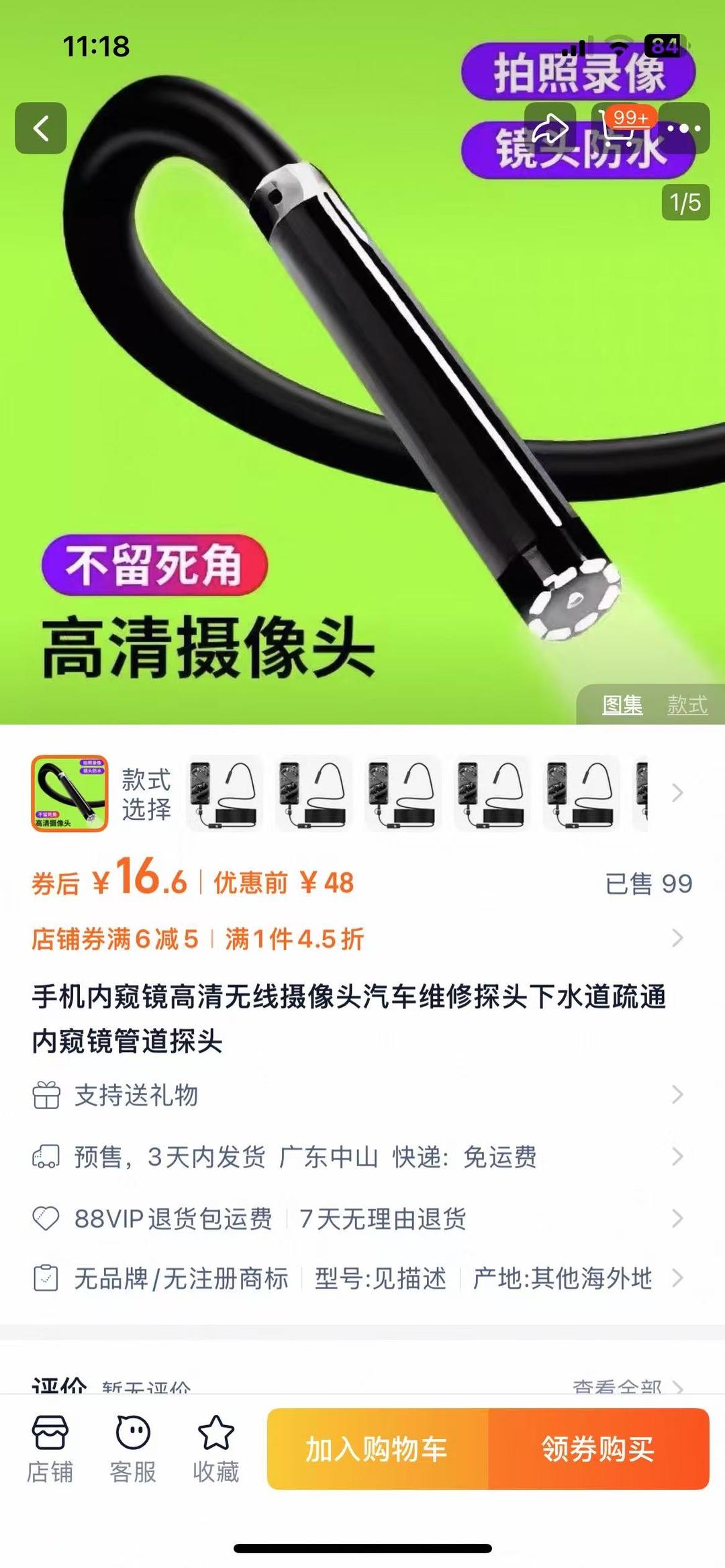Contact 客服 customer service
This screenshot has height=1568, width=725.
coord(133,1449)
